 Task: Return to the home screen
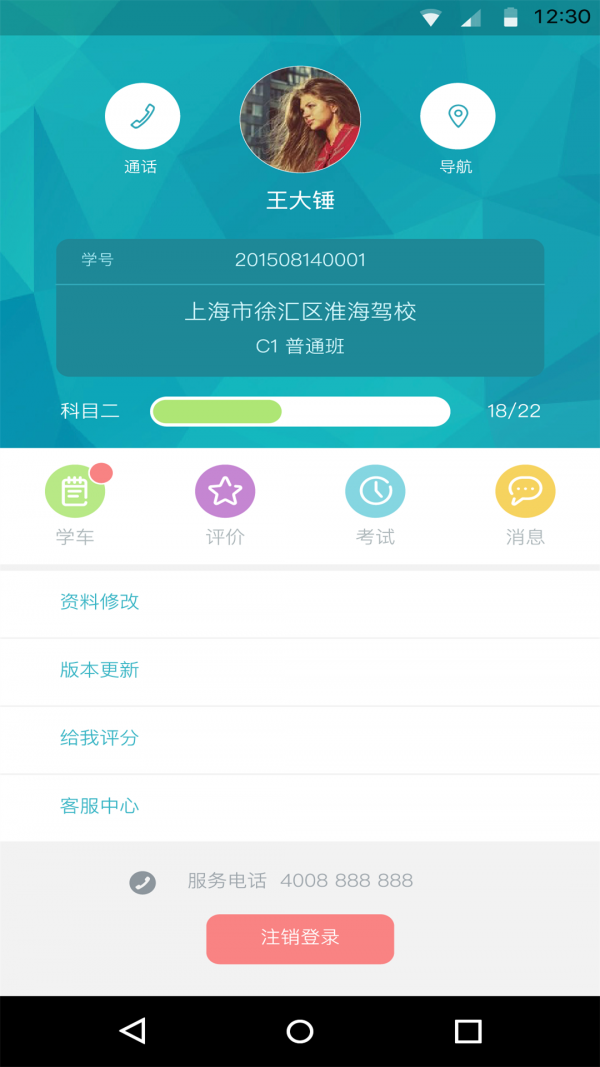click(300, 1031)
